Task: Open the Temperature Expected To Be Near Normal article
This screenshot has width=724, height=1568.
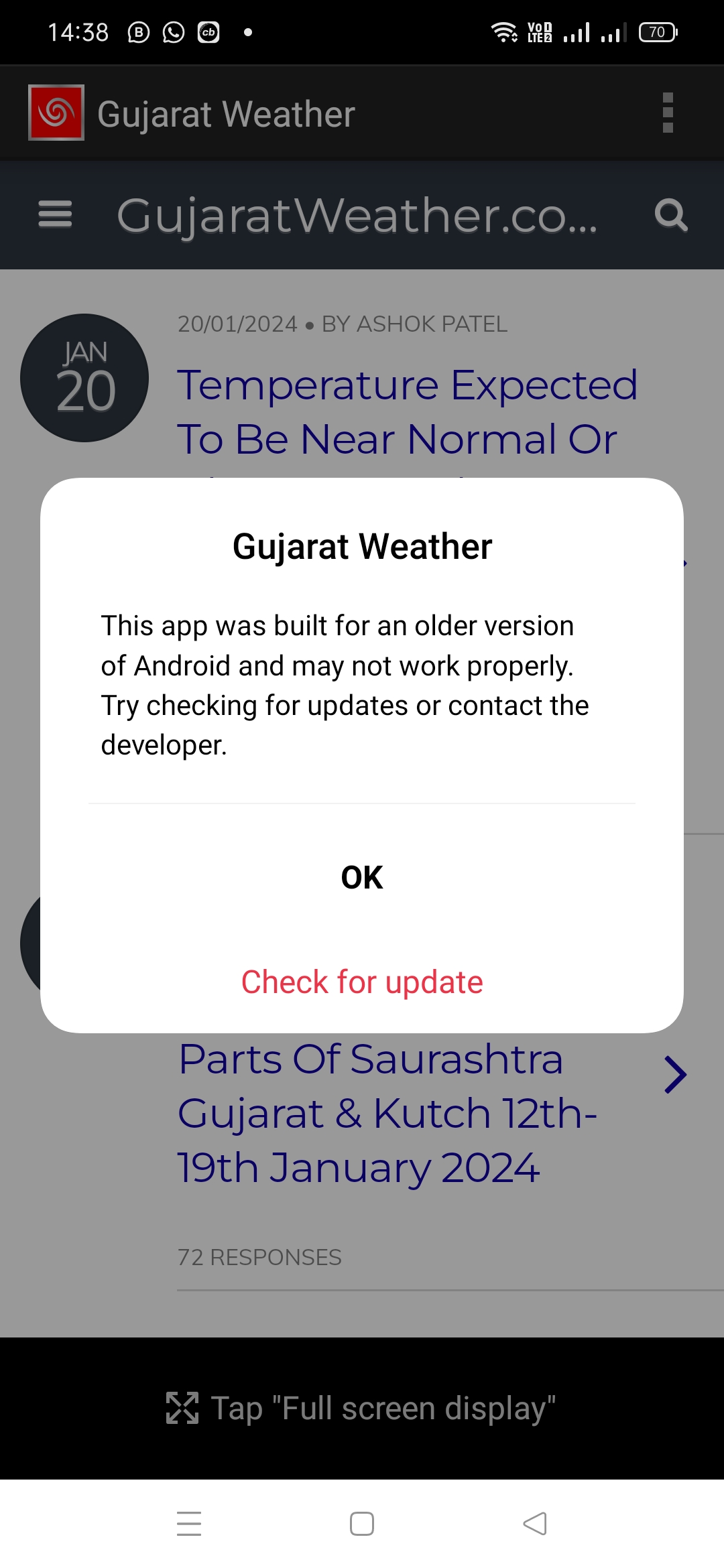Action: (x=406, y=411)
